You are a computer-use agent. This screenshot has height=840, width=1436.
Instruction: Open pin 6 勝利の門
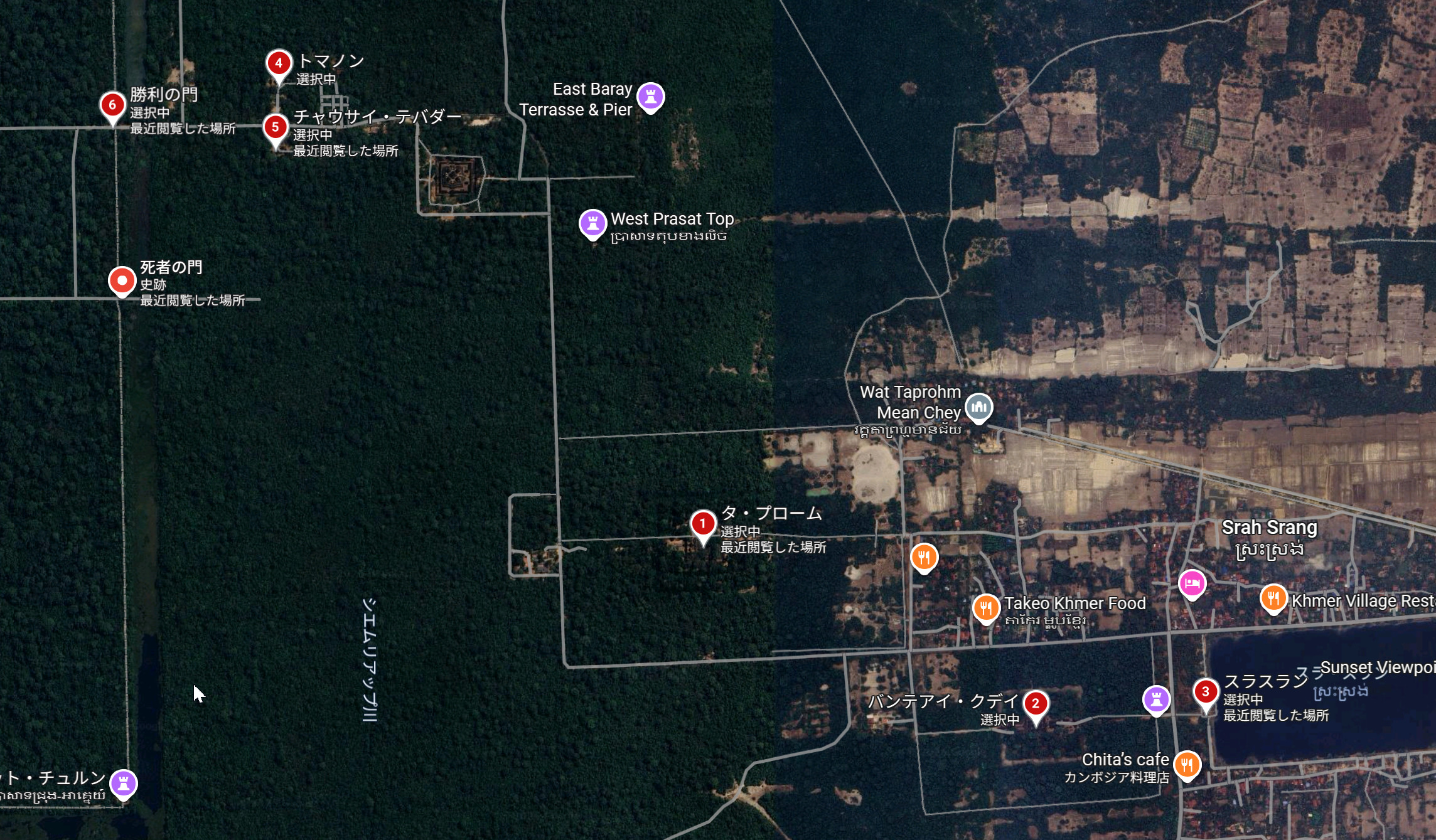click(112, 105)
